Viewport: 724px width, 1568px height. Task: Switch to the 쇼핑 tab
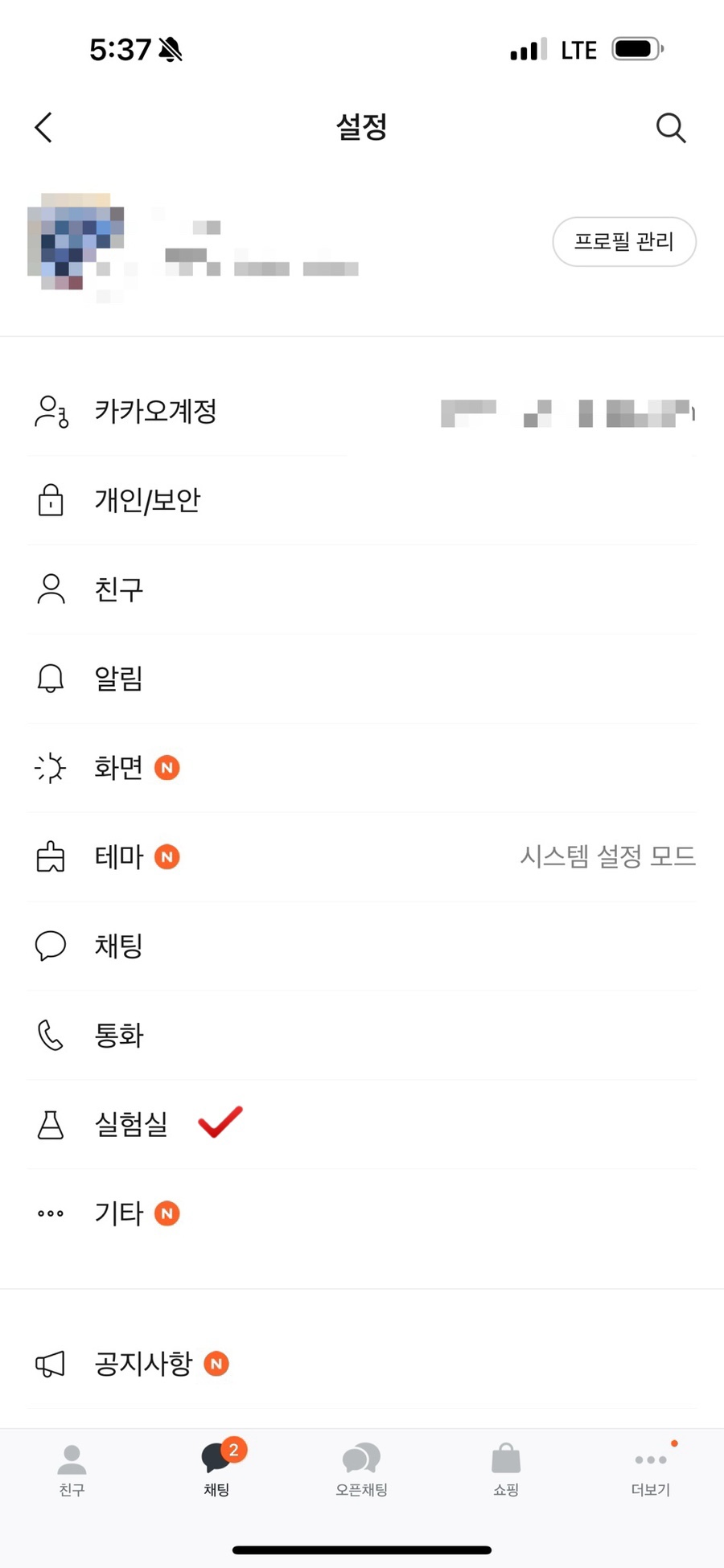506,1470
